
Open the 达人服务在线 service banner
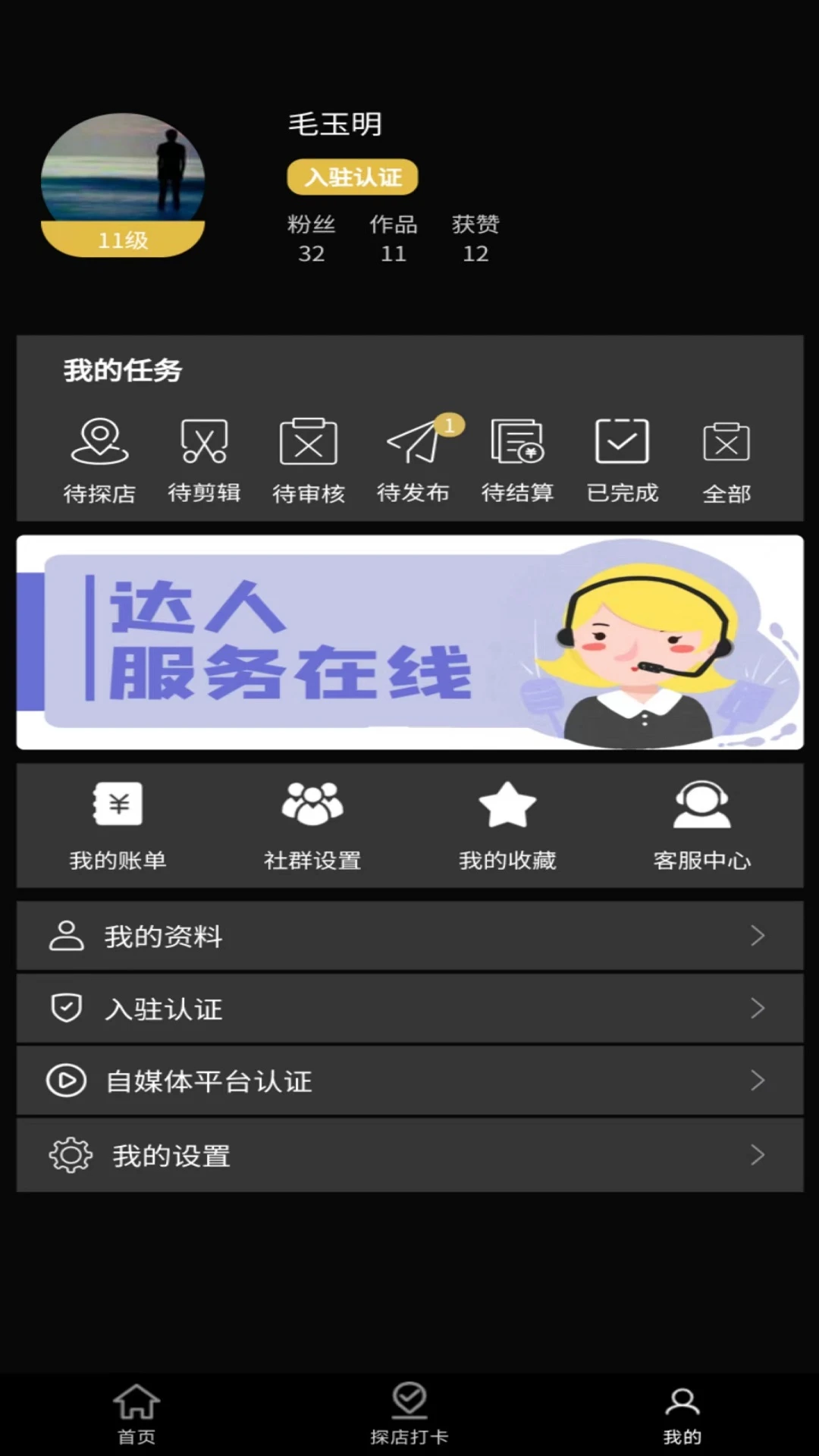tap(409, 642)
